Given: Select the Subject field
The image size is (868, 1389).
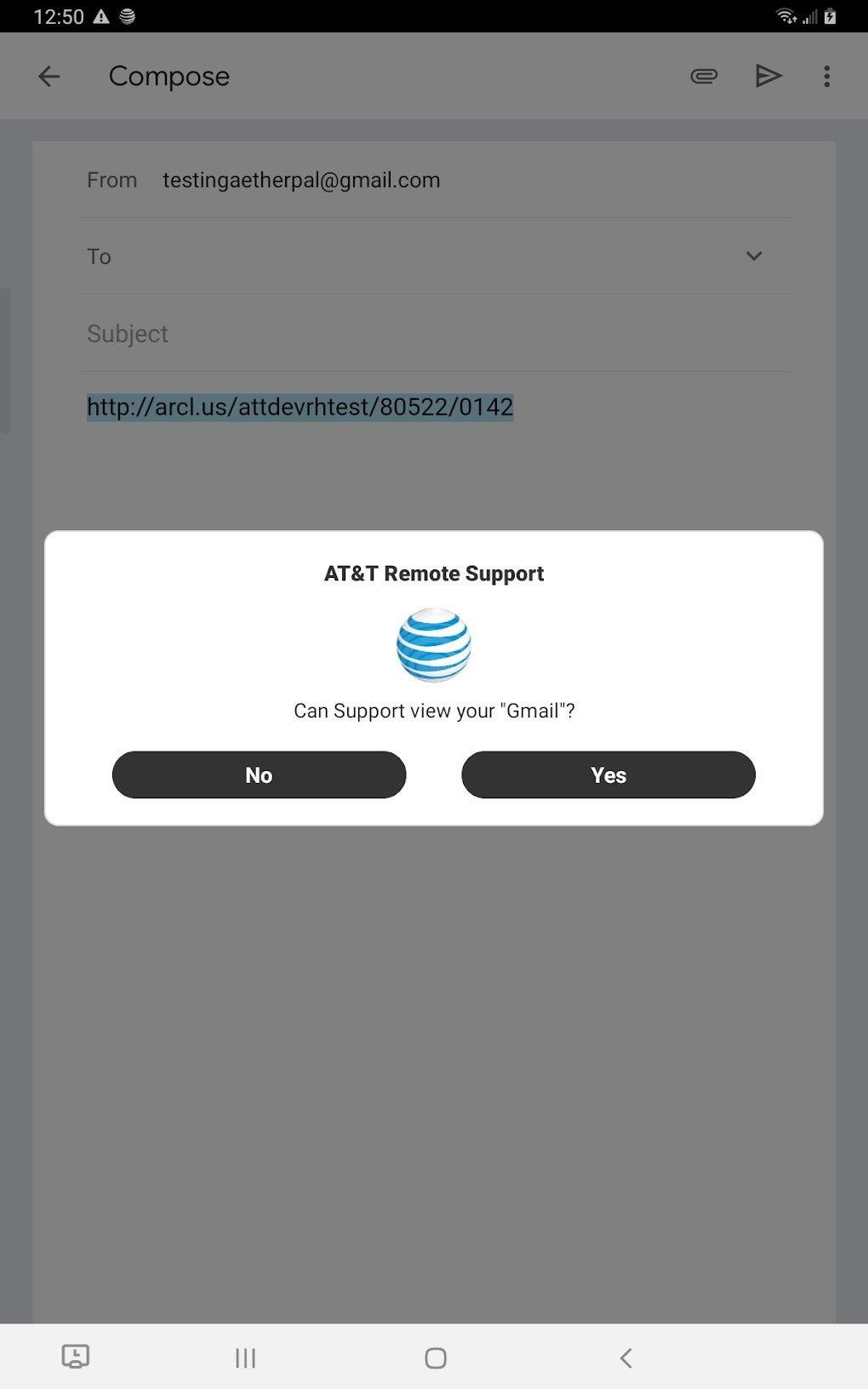Looking at the screenshot, I should tap(434, 334).
